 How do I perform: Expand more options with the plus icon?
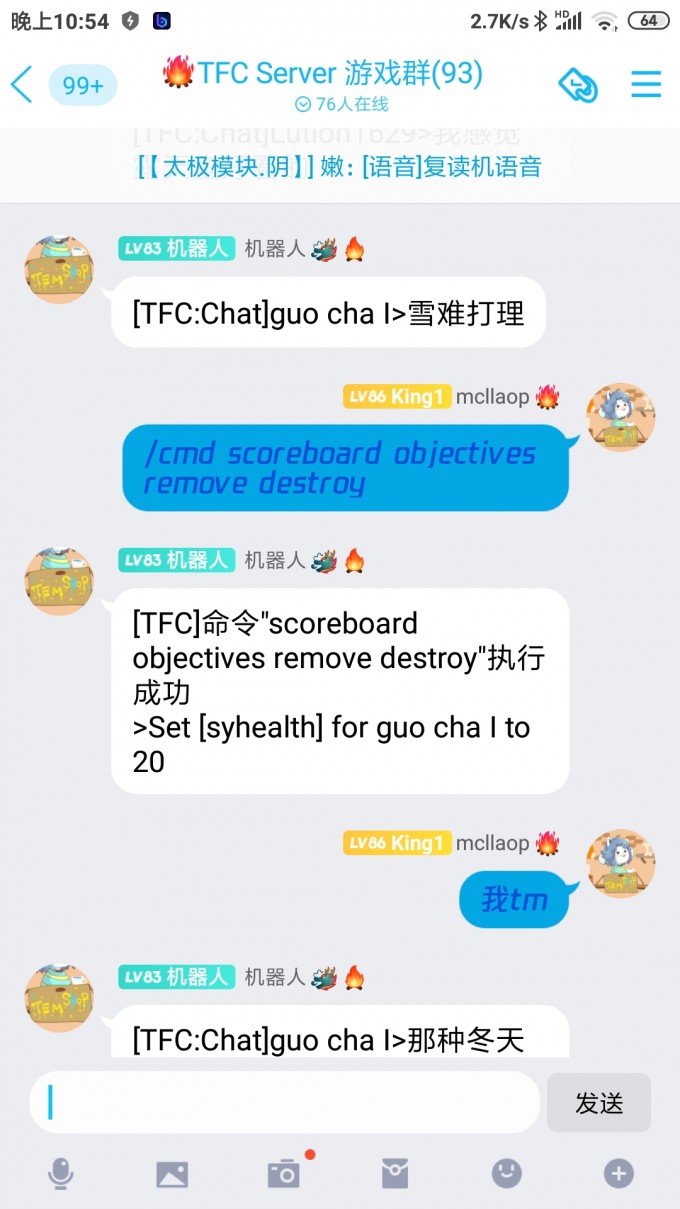pos(618,1173)
